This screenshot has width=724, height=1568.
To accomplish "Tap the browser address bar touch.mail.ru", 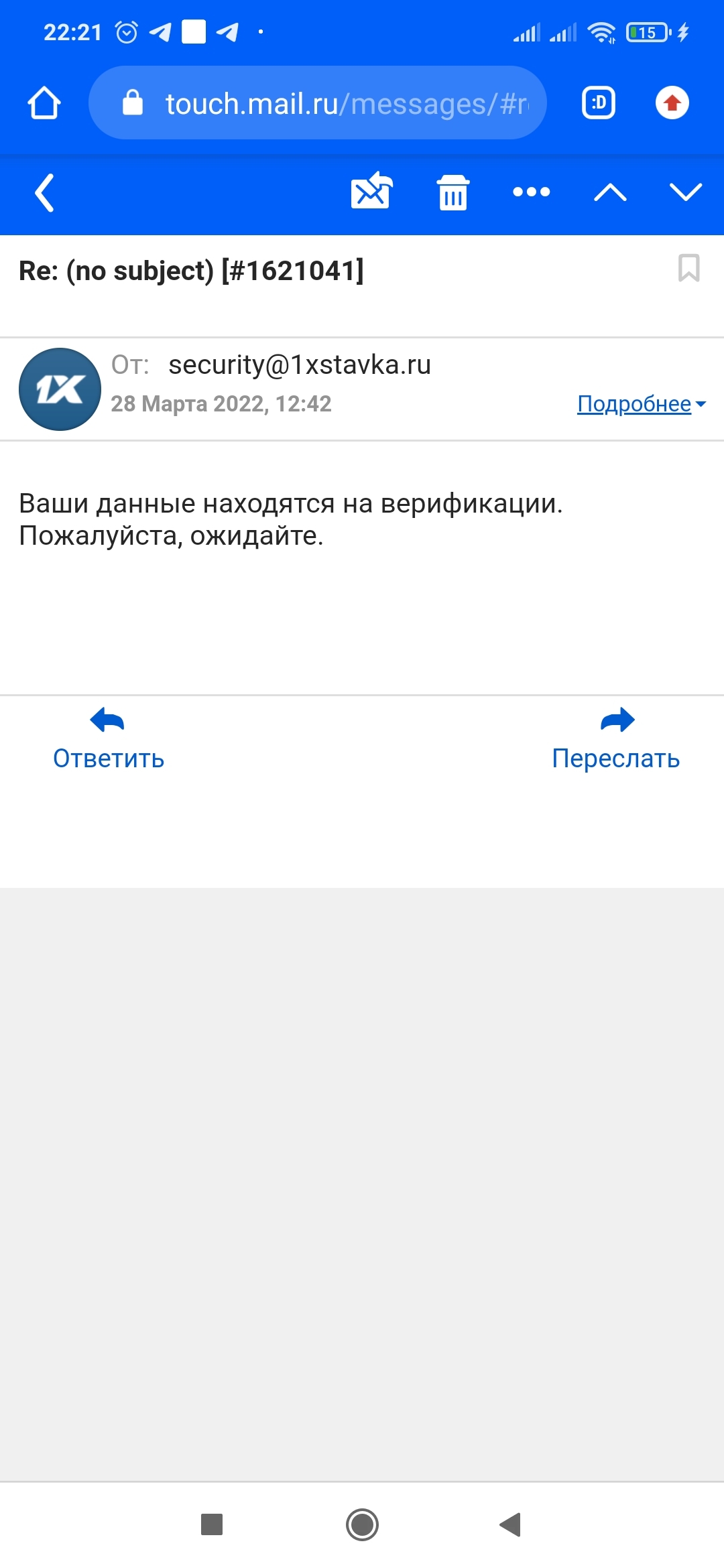I will click(x=318, y=103).
